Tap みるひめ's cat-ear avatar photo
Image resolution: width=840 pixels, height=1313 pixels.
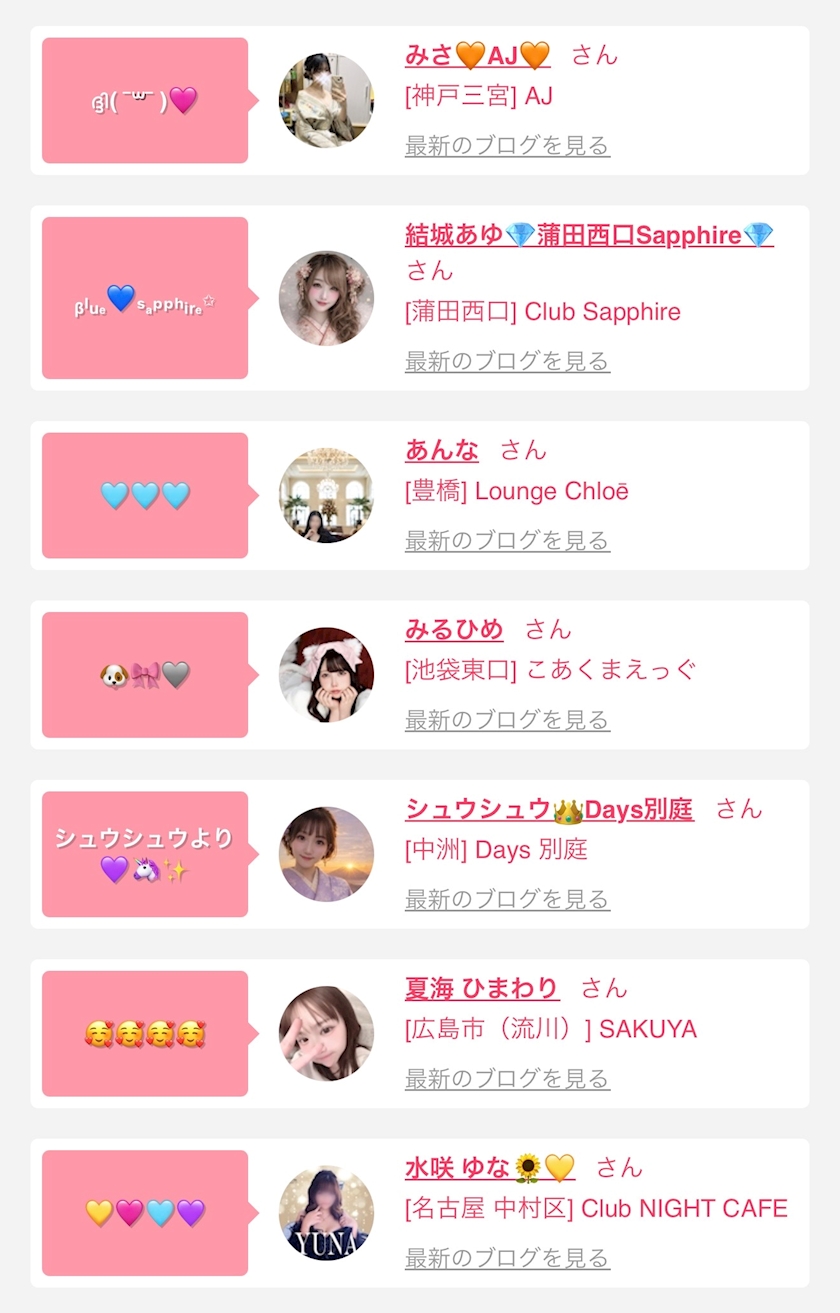click(326, 675)
